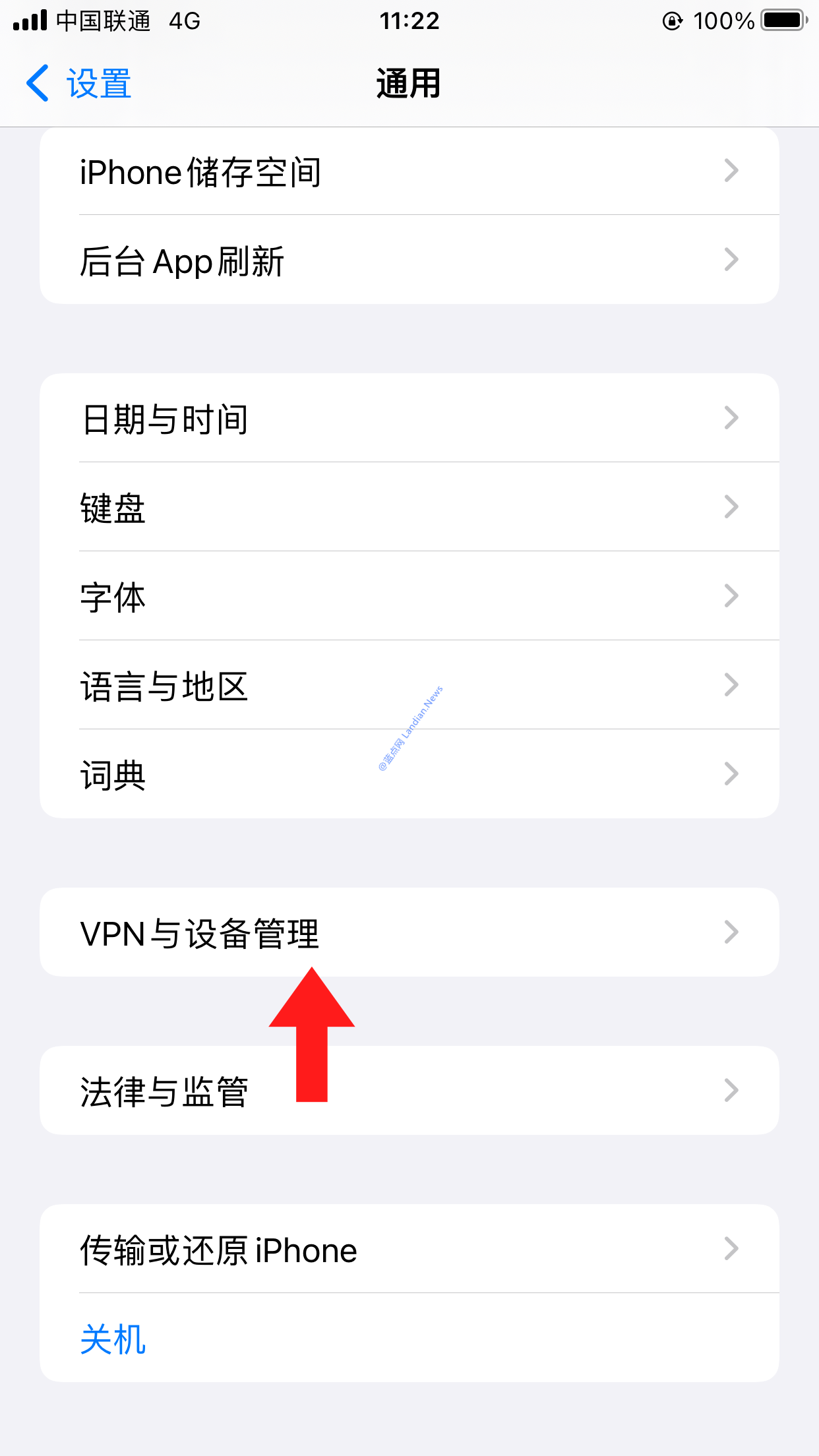Open 字体 settings

pyautogui.click(x=409, y=597)
